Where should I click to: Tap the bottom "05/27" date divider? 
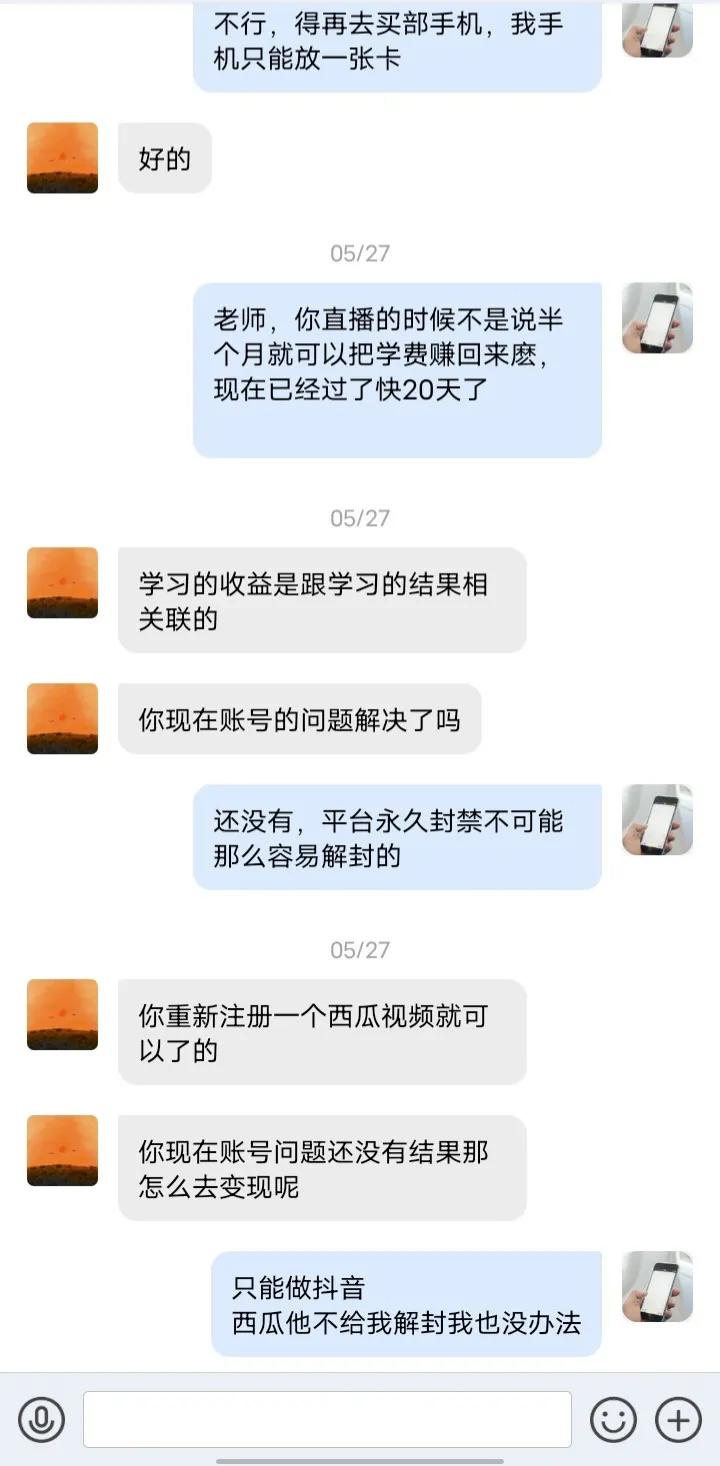[x=360, y=951]
